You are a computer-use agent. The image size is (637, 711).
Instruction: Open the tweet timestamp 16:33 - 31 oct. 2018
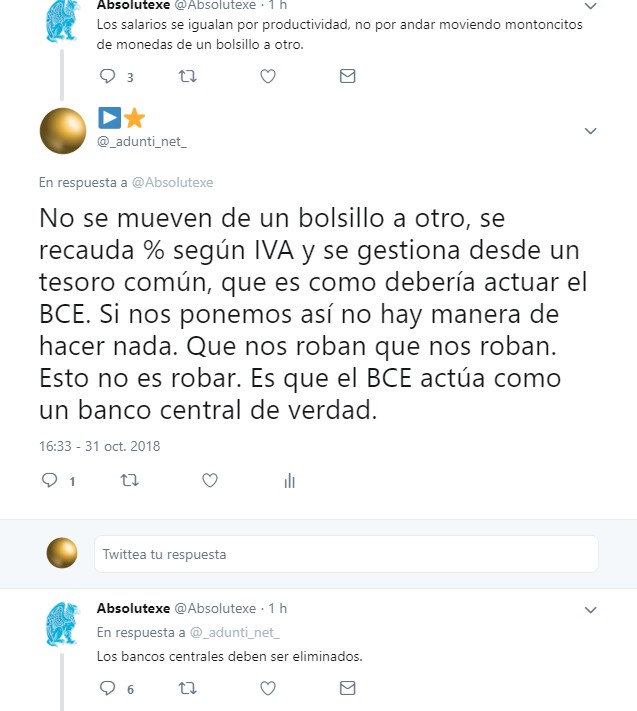(x=99, y=446)
